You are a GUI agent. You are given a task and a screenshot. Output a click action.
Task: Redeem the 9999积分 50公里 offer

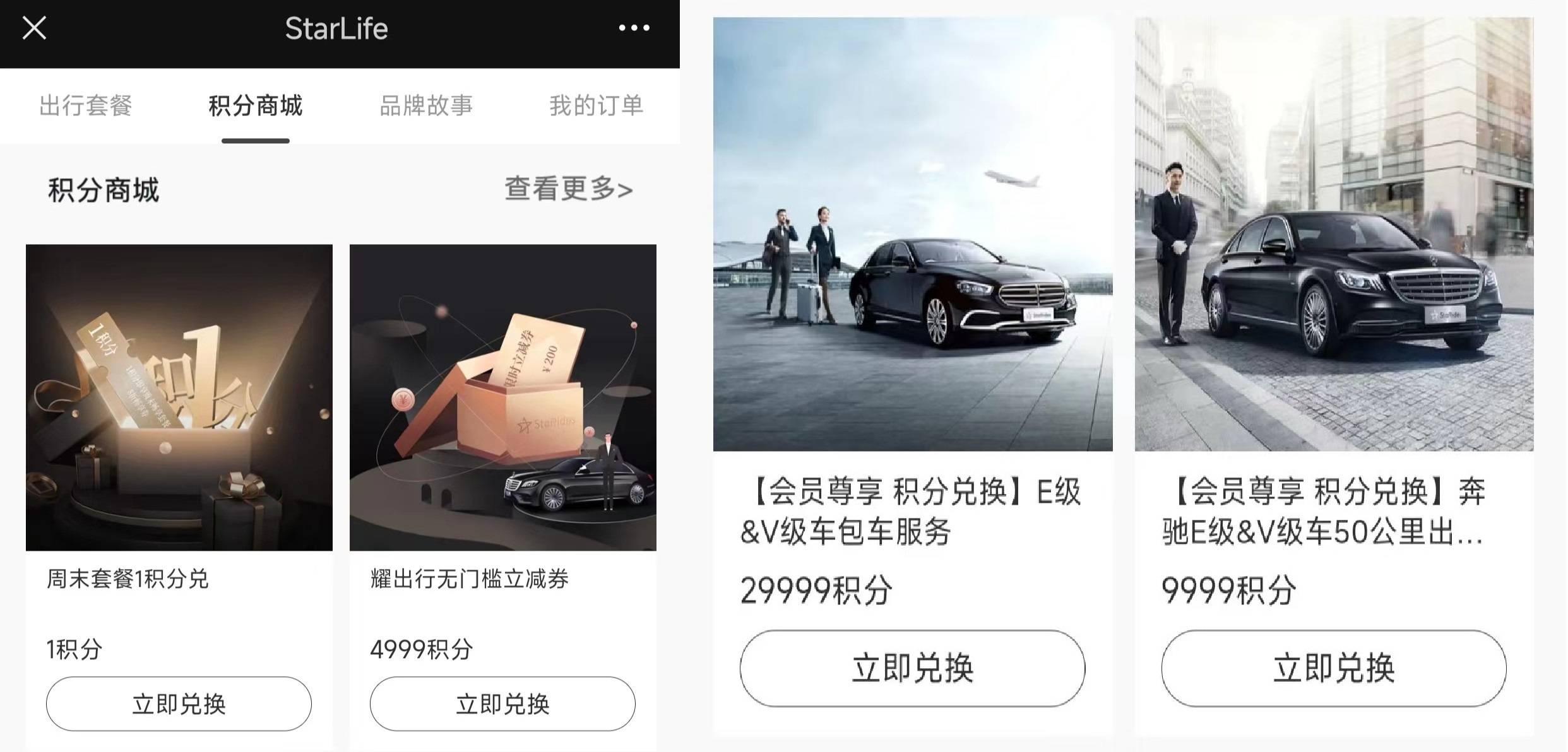pos(1333,668)
